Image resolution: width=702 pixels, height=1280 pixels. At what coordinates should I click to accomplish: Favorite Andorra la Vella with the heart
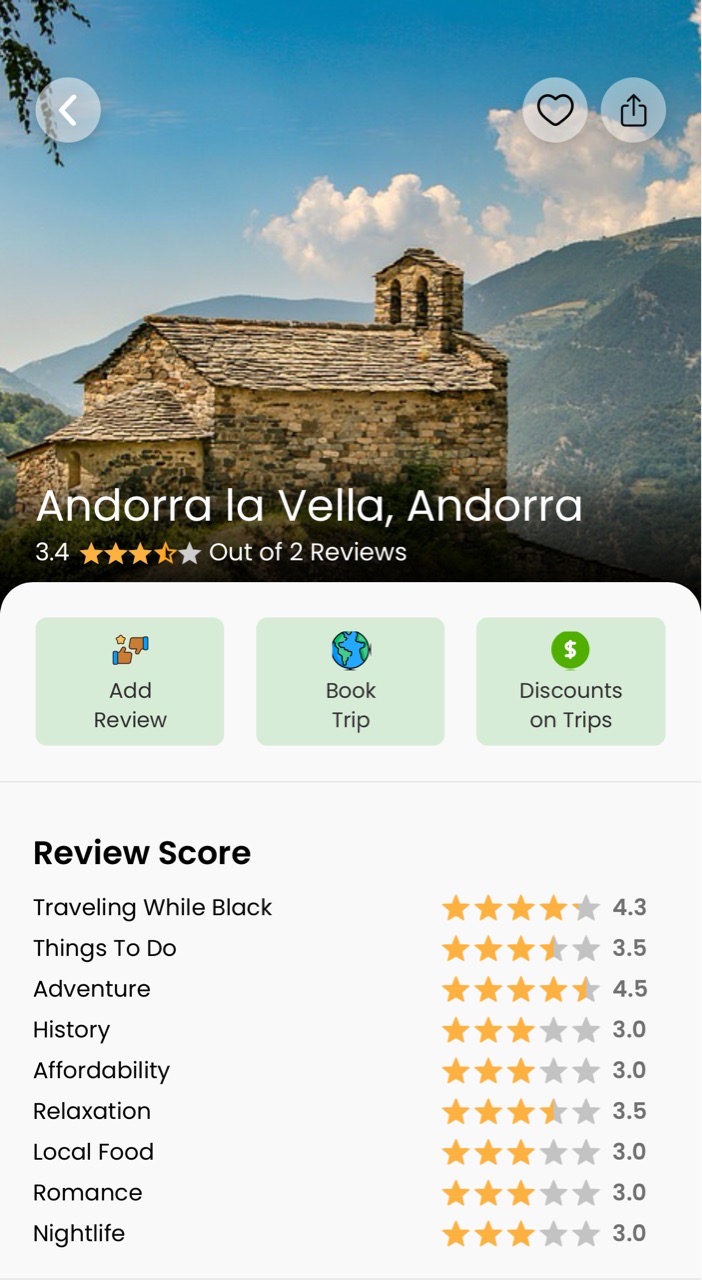click(555, 110)
